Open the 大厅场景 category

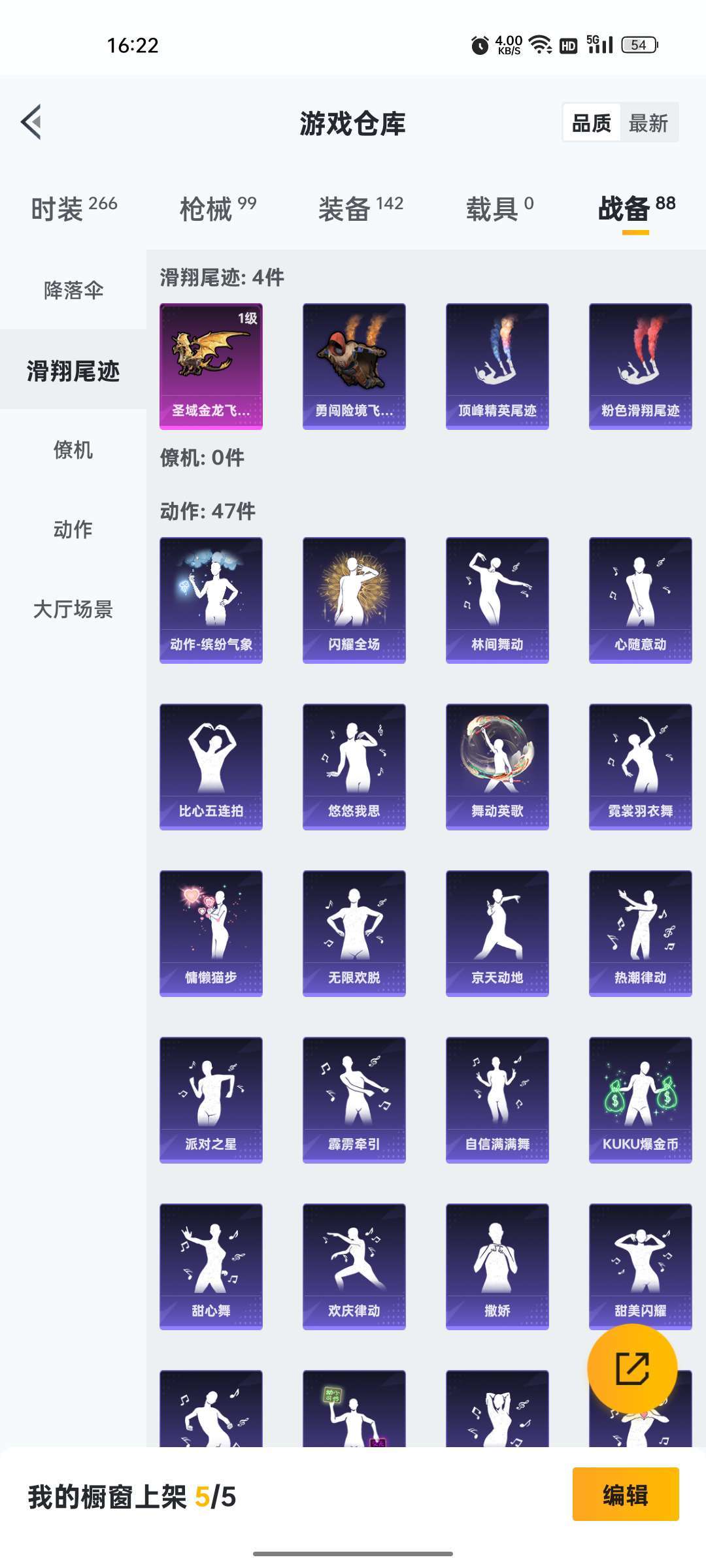click(x=73, y=609)
